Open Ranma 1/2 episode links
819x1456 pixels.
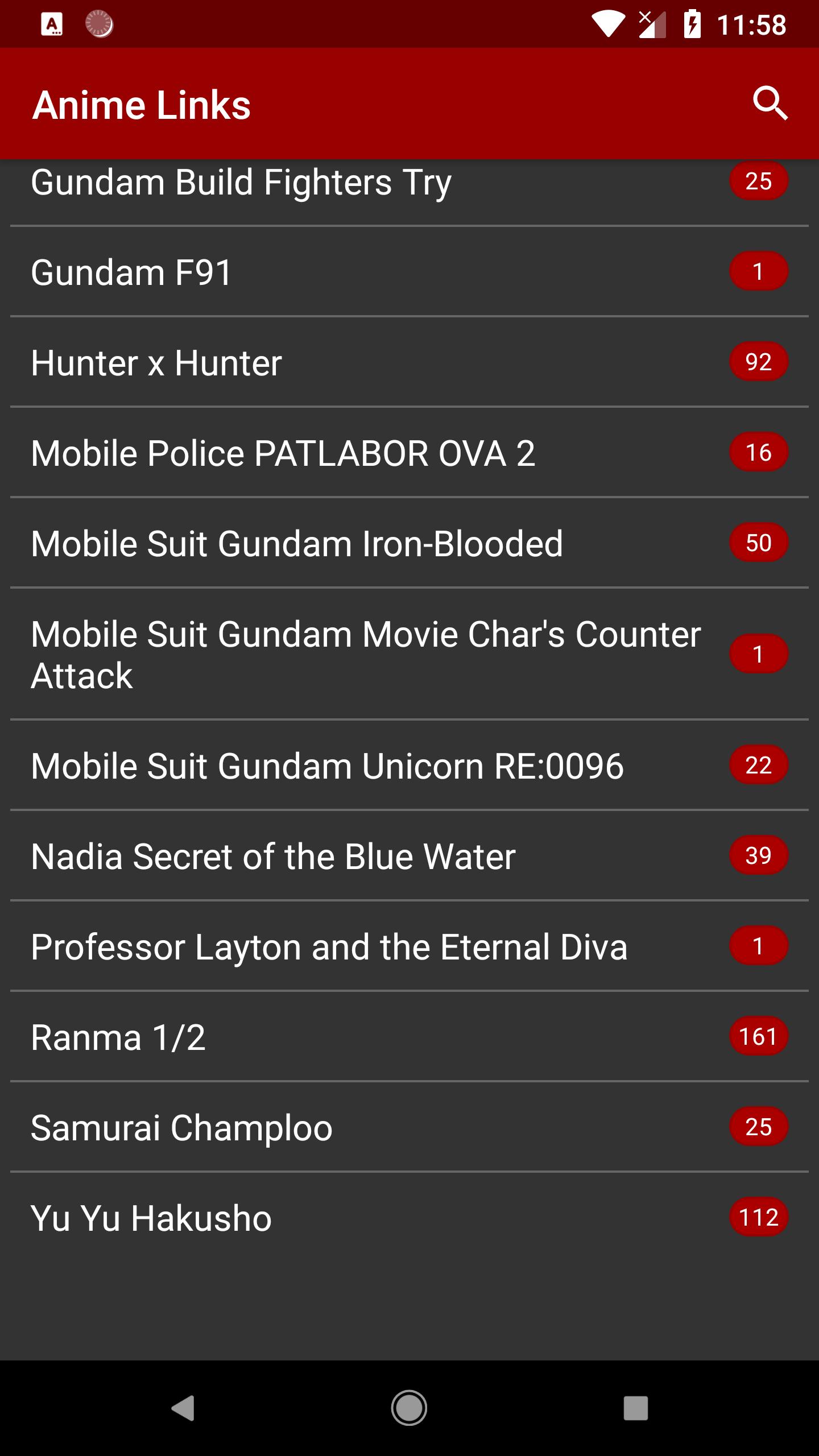[x=118, y=1037]
